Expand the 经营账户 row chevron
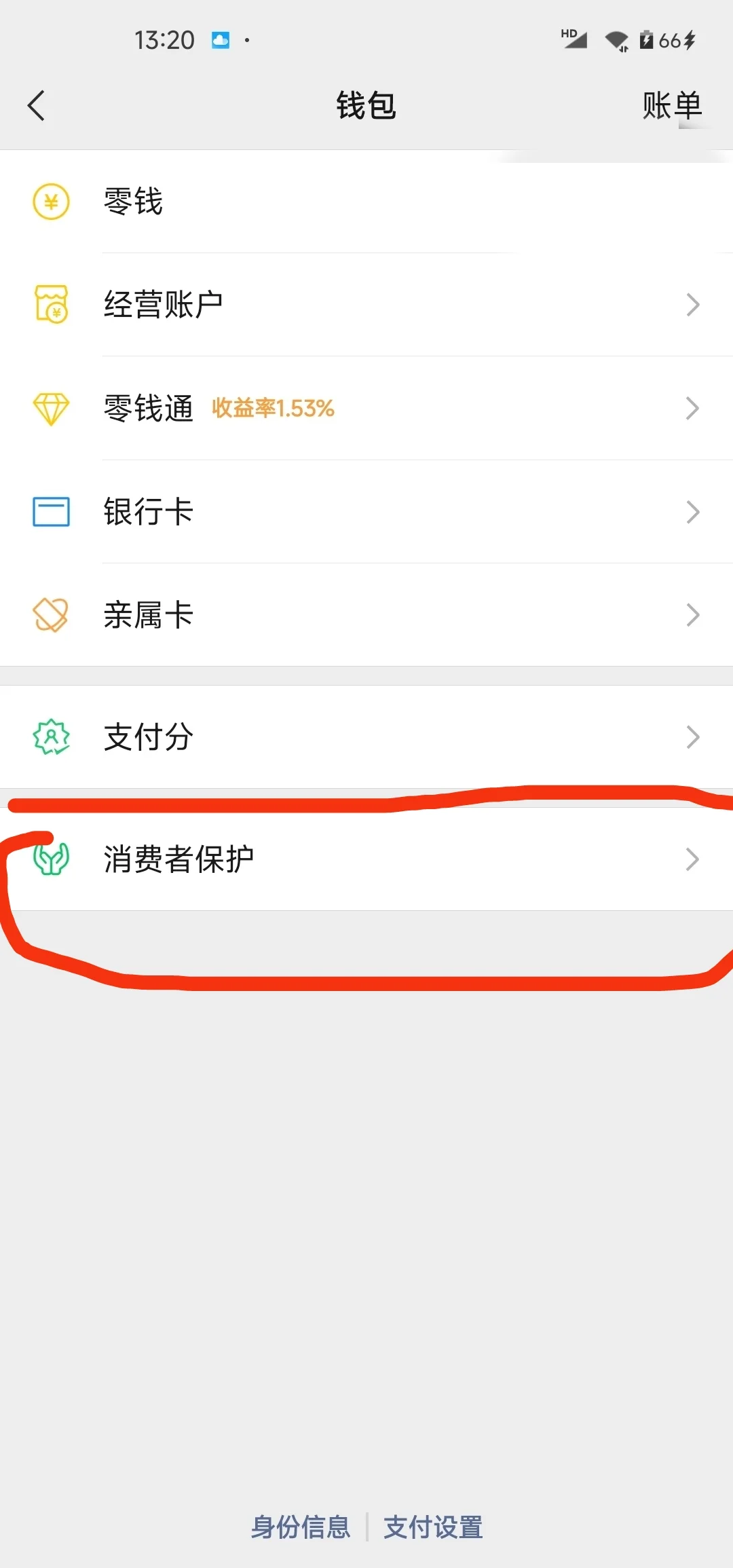This screenshot has width=733, height=1568. (x=692, y=305)
